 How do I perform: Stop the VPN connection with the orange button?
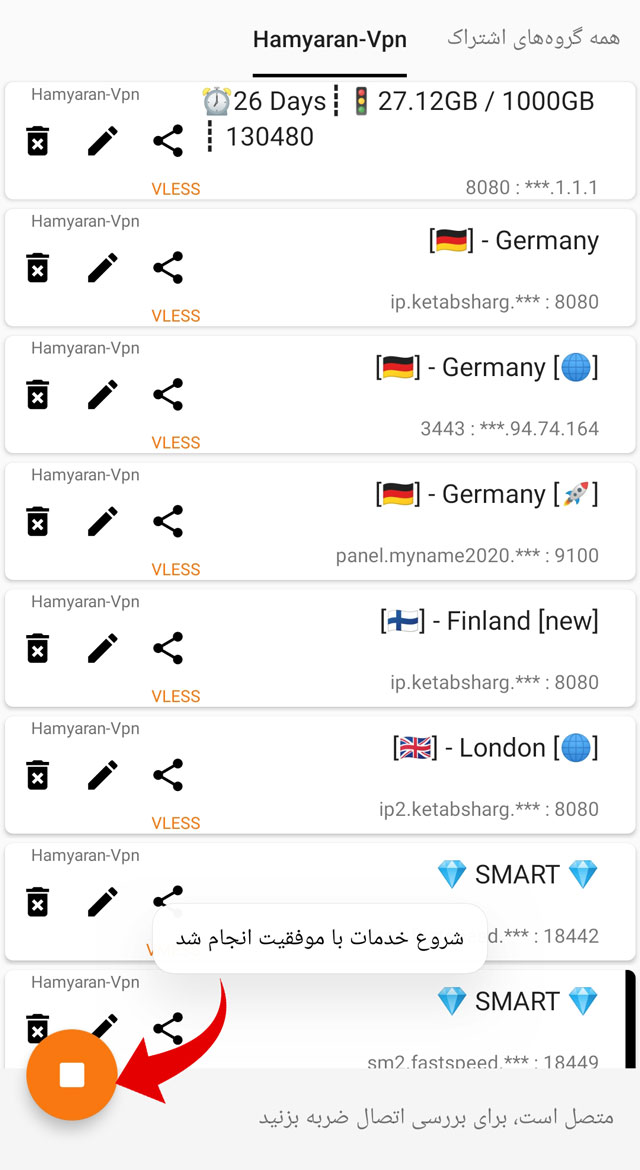(72, 1074)
